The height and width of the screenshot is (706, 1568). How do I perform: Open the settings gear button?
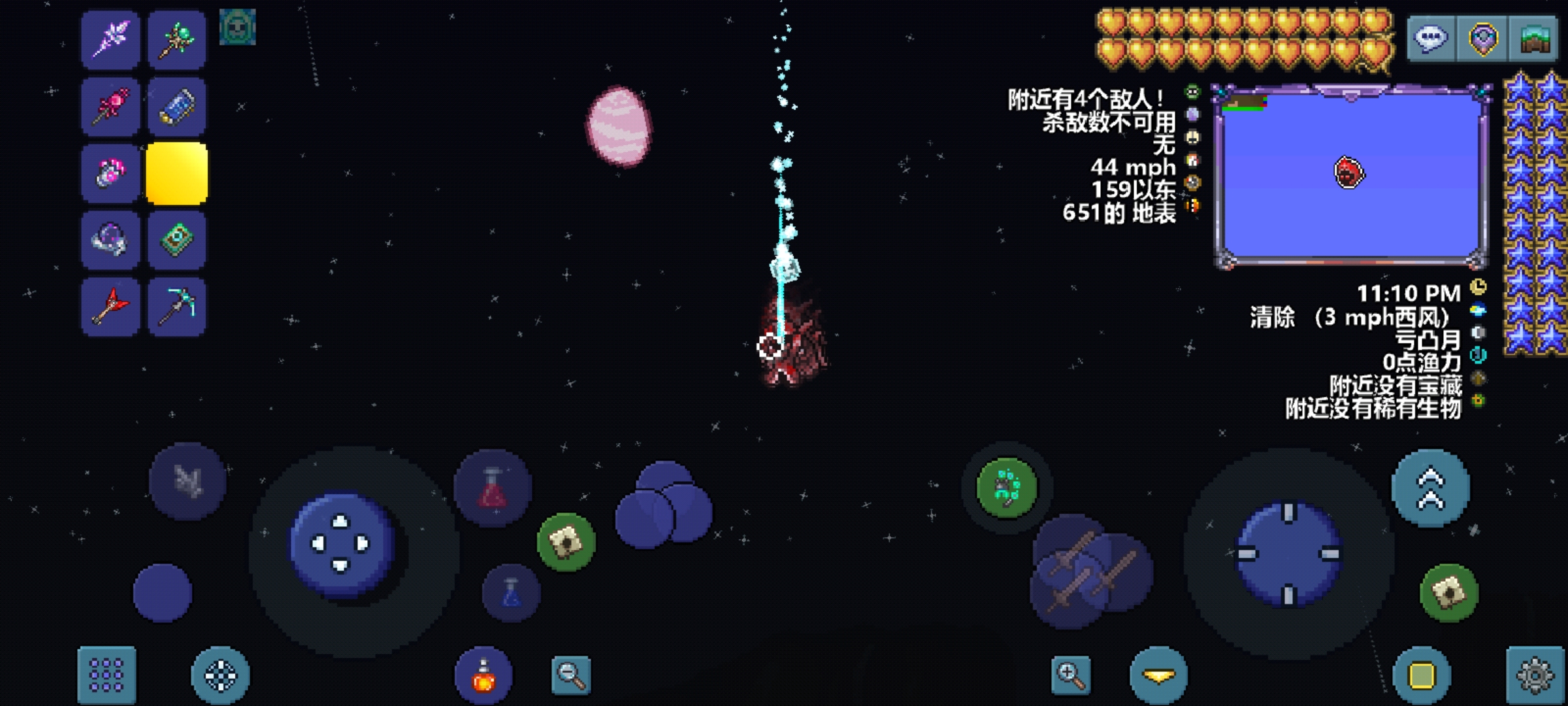point(1534,675)
